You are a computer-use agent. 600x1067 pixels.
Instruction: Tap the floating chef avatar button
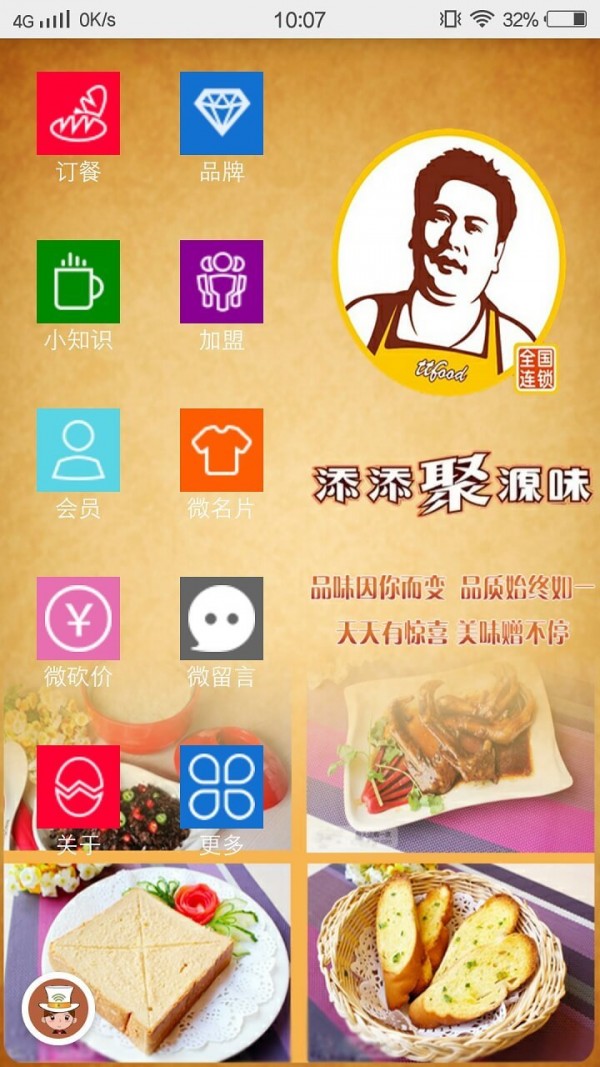[x=58, y=1008]
